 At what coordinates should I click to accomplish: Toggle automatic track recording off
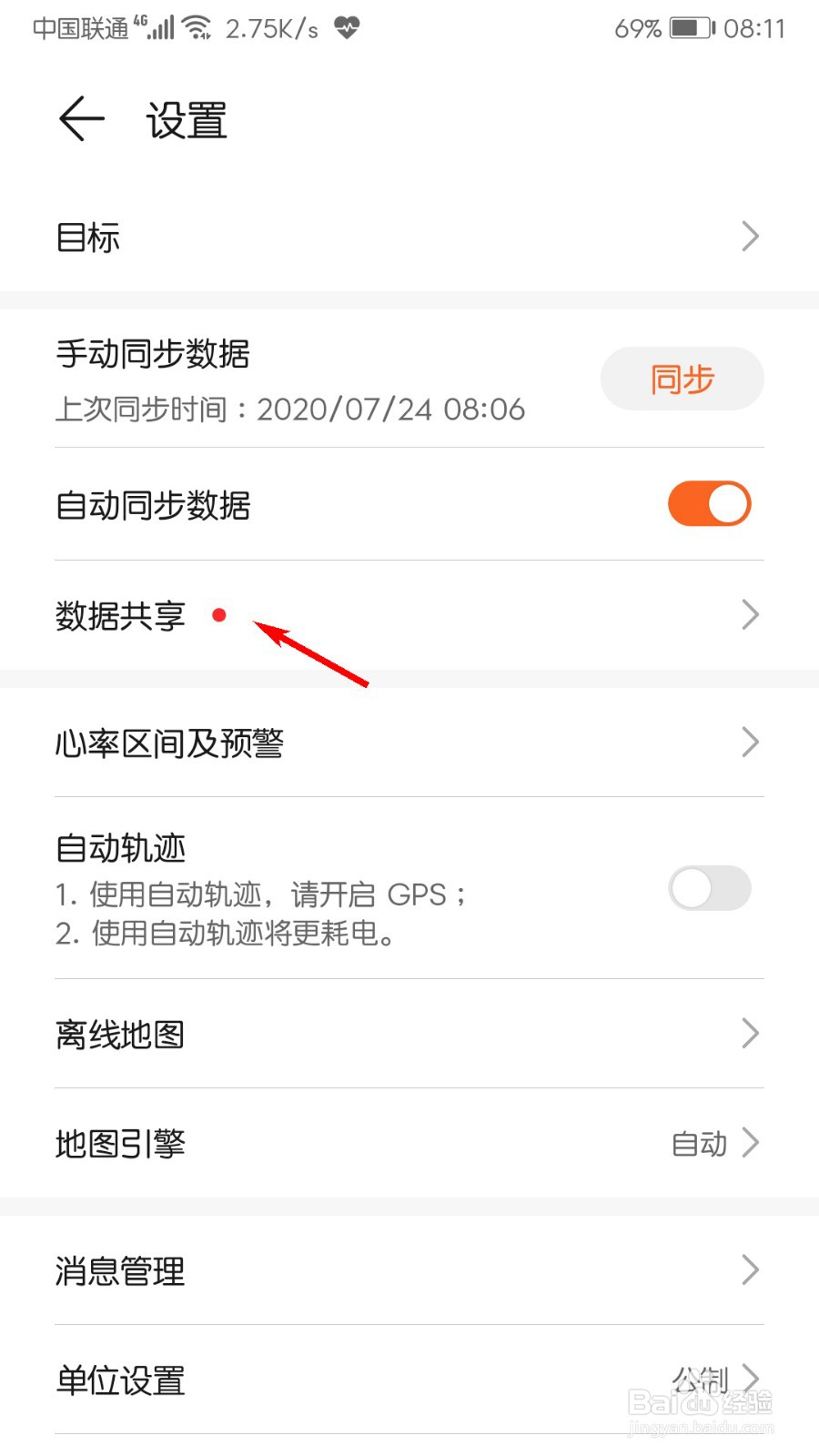click(709, 889)
